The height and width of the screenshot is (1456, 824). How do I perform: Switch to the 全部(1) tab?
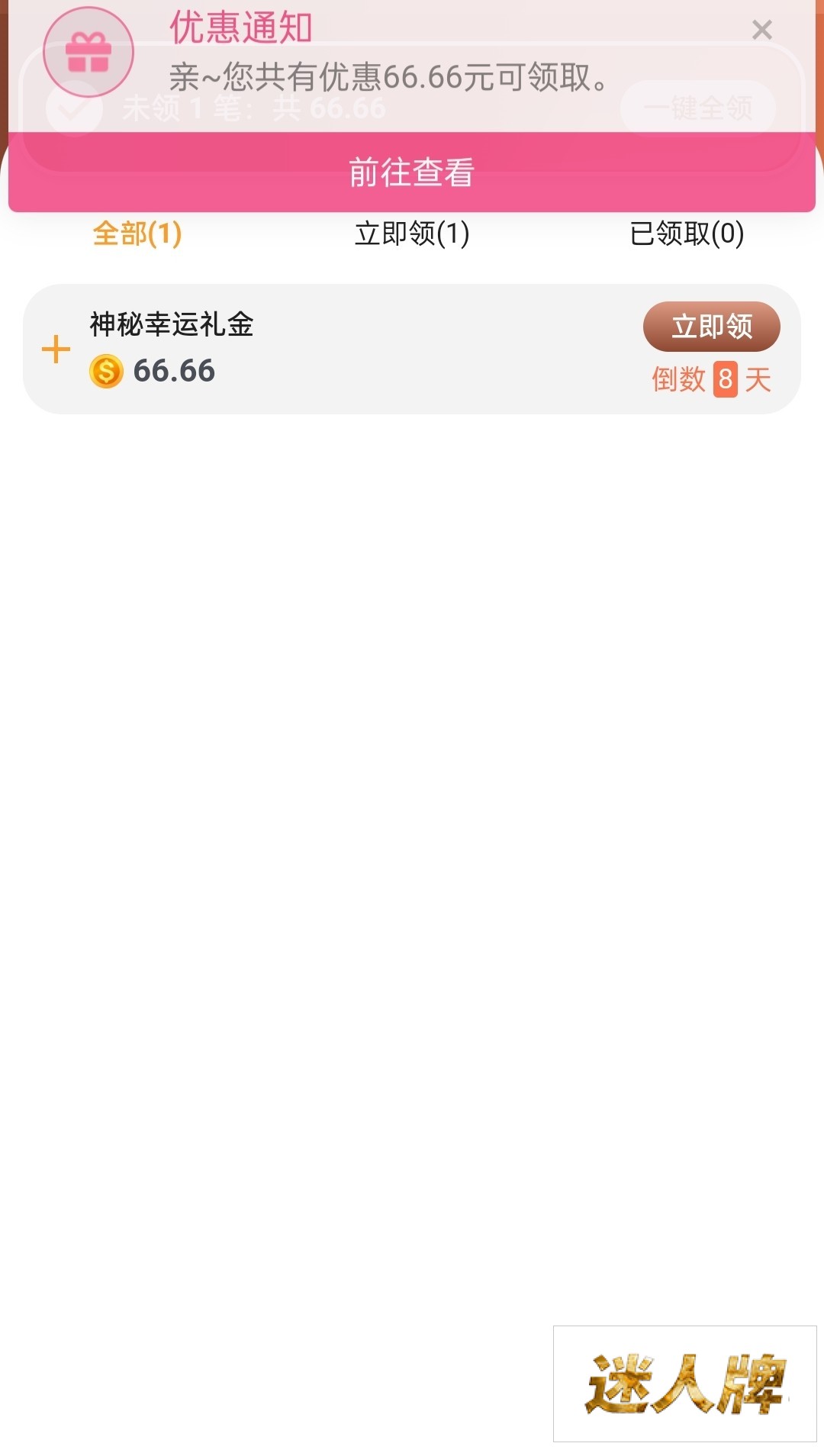coord(137,234)
